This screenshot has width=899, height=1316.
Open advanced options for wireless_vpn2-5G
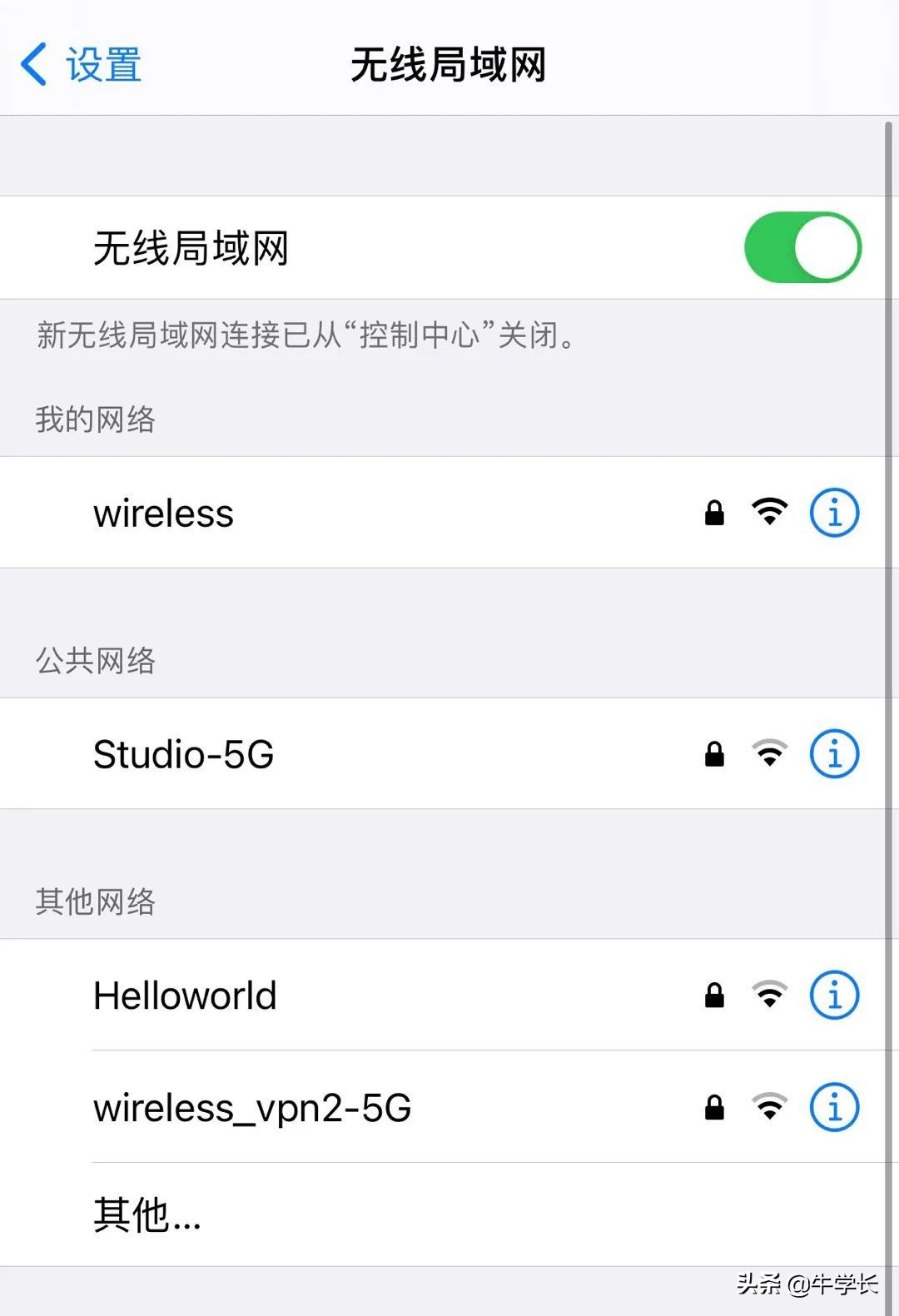click(834, 1107)
